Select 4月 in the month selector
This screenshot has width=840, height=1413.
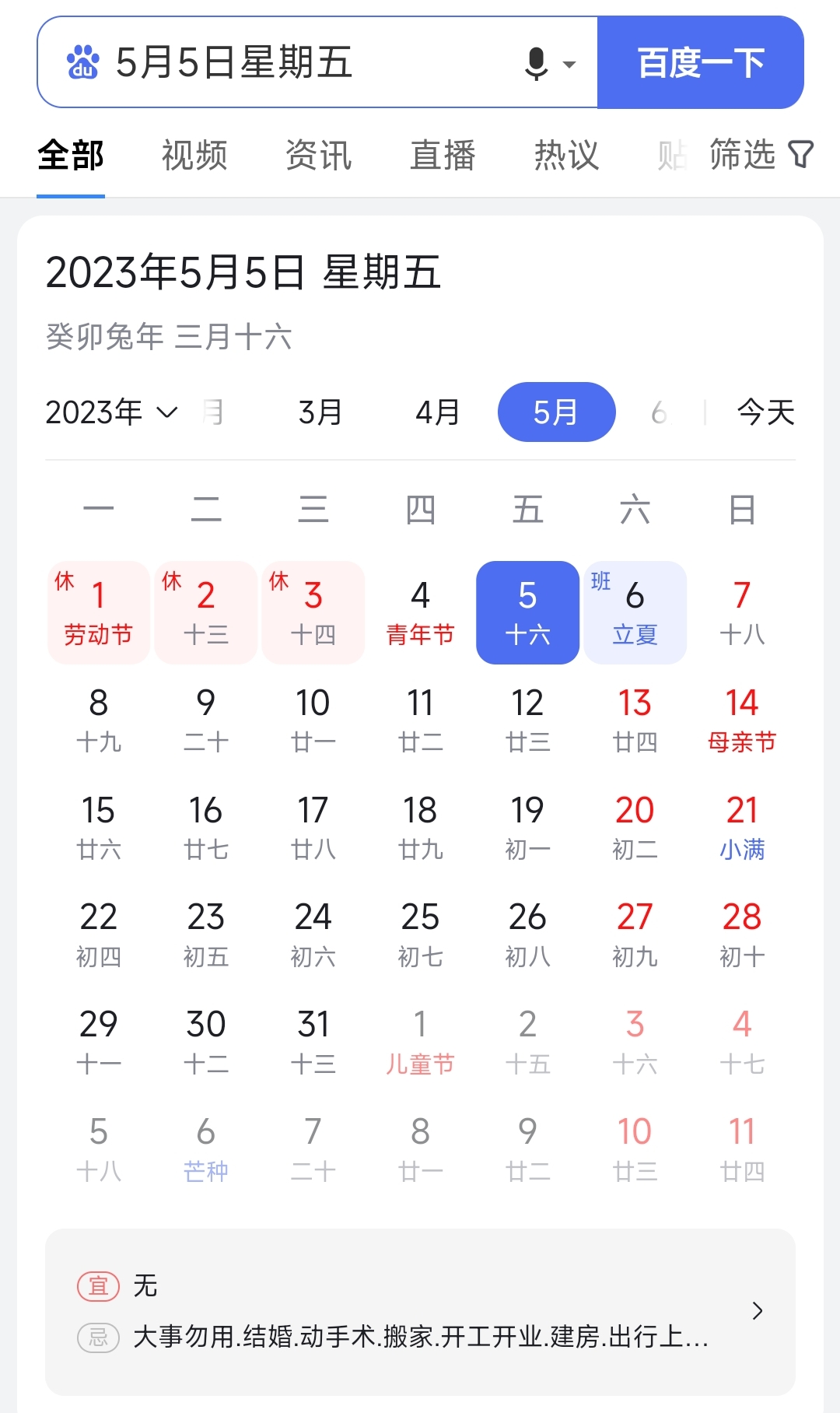[438, 412]
